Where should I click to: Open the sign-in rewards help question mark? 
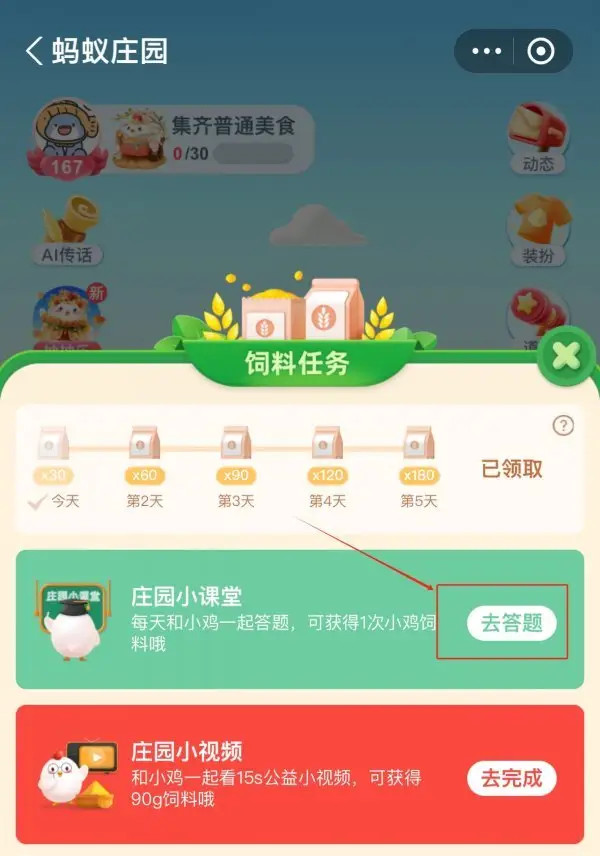pos(563,426)
